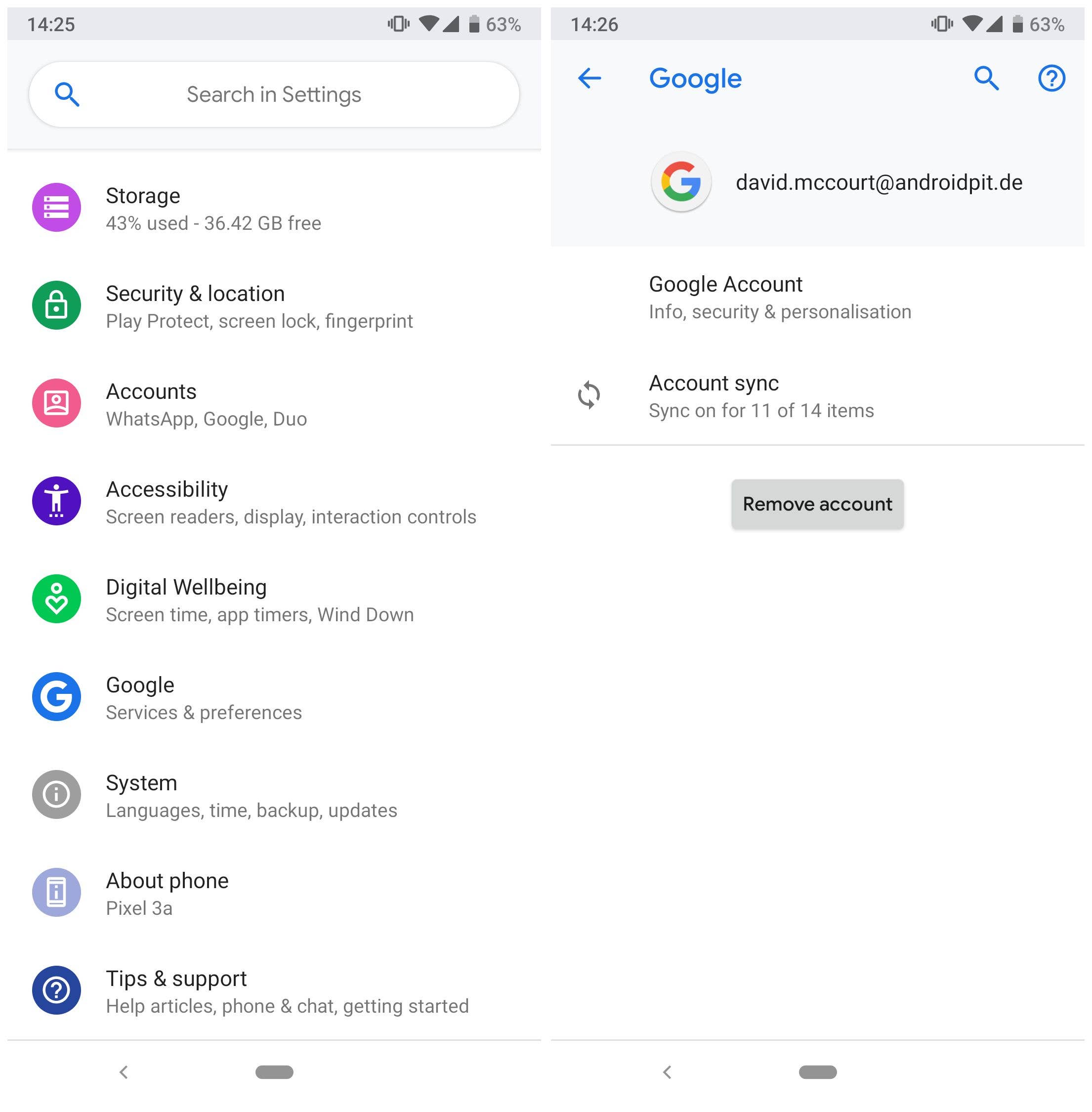The height and width of the screenshot is (1112, 1092).
Task: Open the Search in Settings field
Action: [274, 94]
